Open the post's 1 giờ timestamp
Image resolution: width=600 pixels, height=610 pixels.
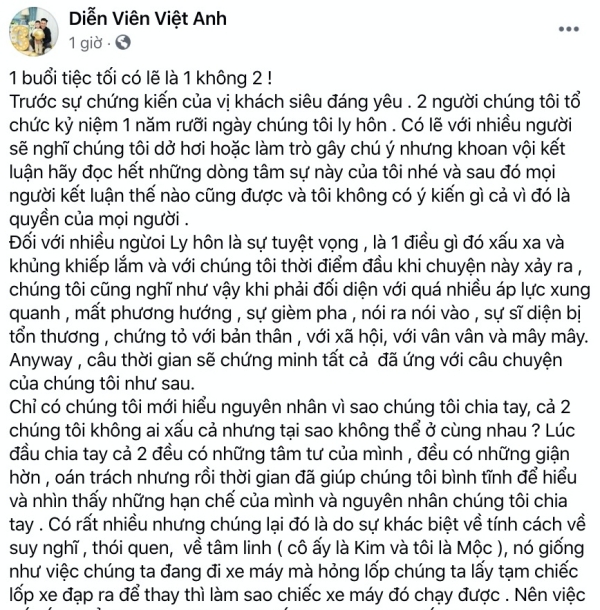click(x=85, y=43)
